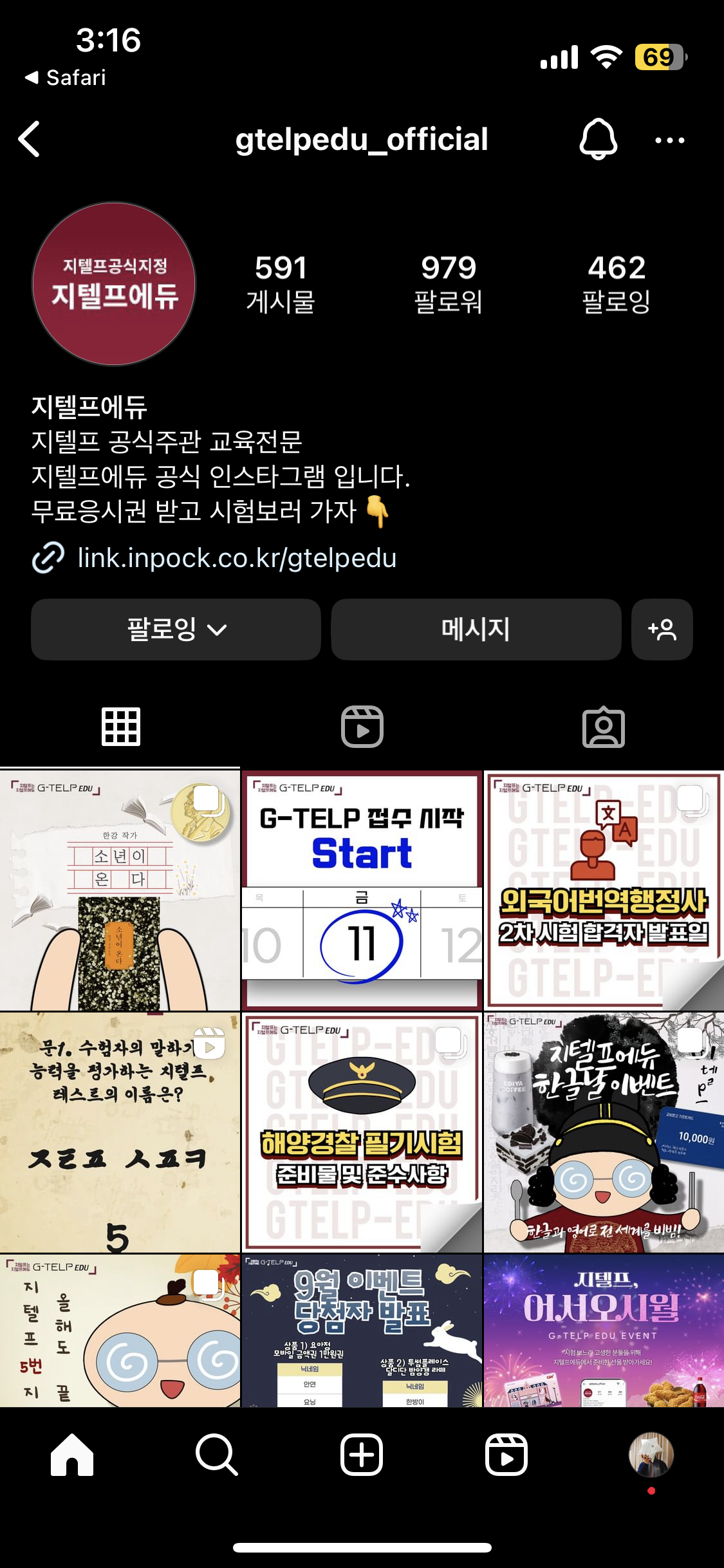Open the Search explore tab

pyautogui.click(x=217, y=1455)
